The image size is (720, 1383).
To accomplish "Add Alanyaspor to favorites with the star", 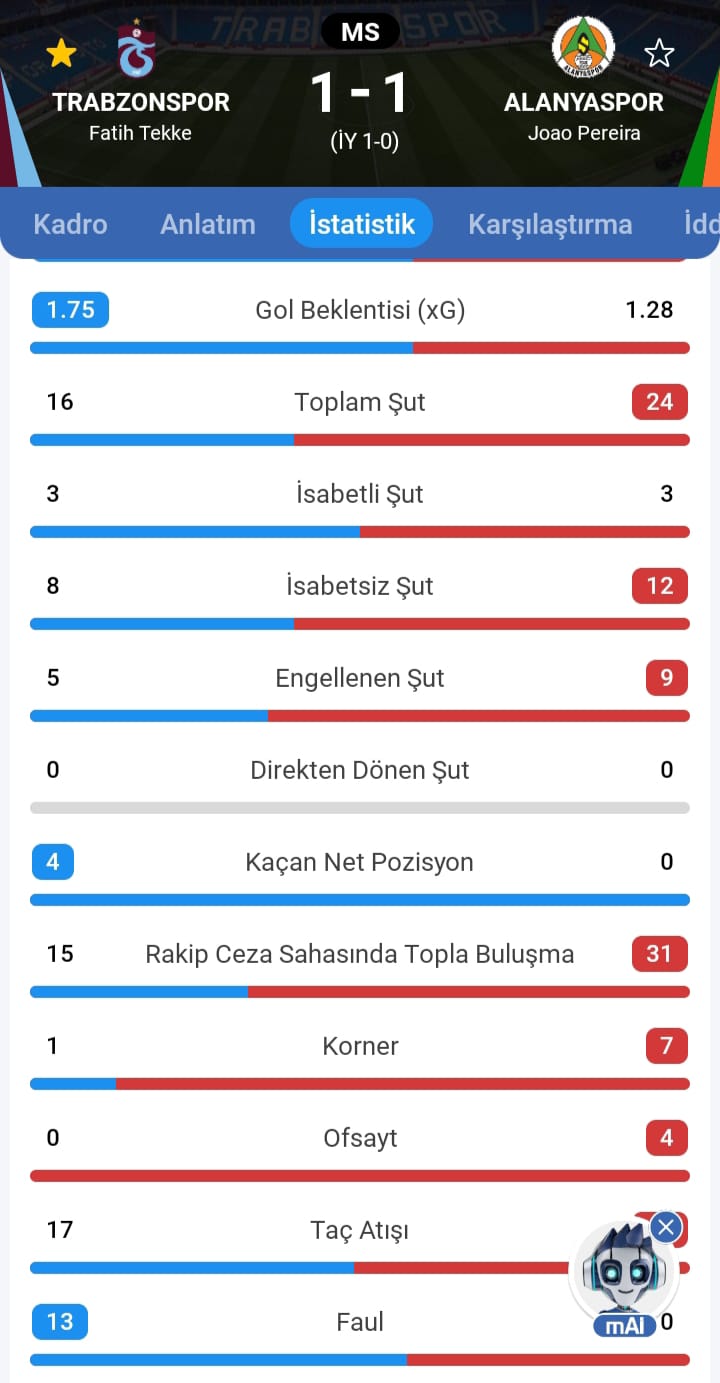I will (659, 52).
